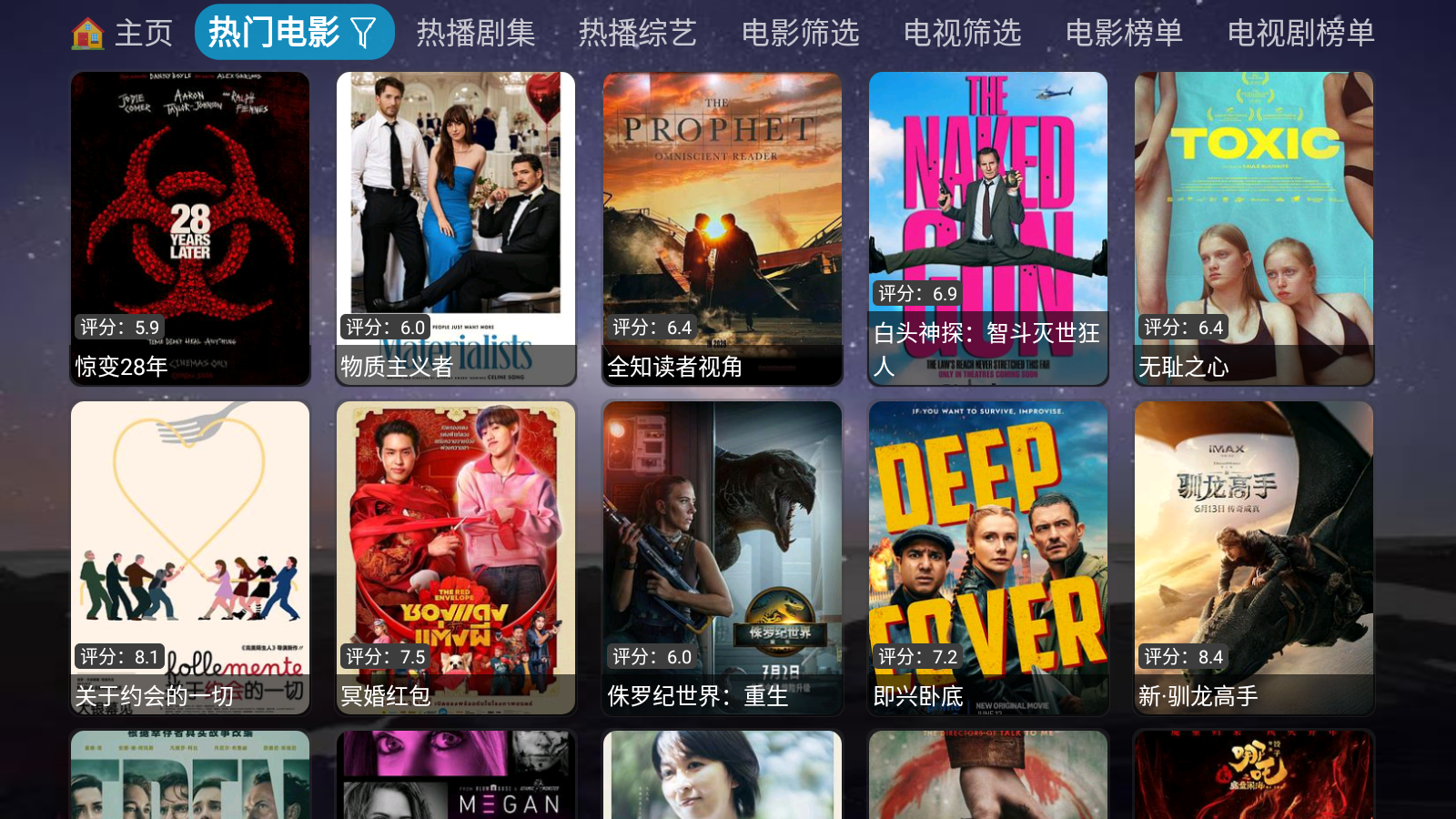Select the movie 即兴卧底
The height and width of the screenshot is (819, 1456).
[x=988, y=557]
